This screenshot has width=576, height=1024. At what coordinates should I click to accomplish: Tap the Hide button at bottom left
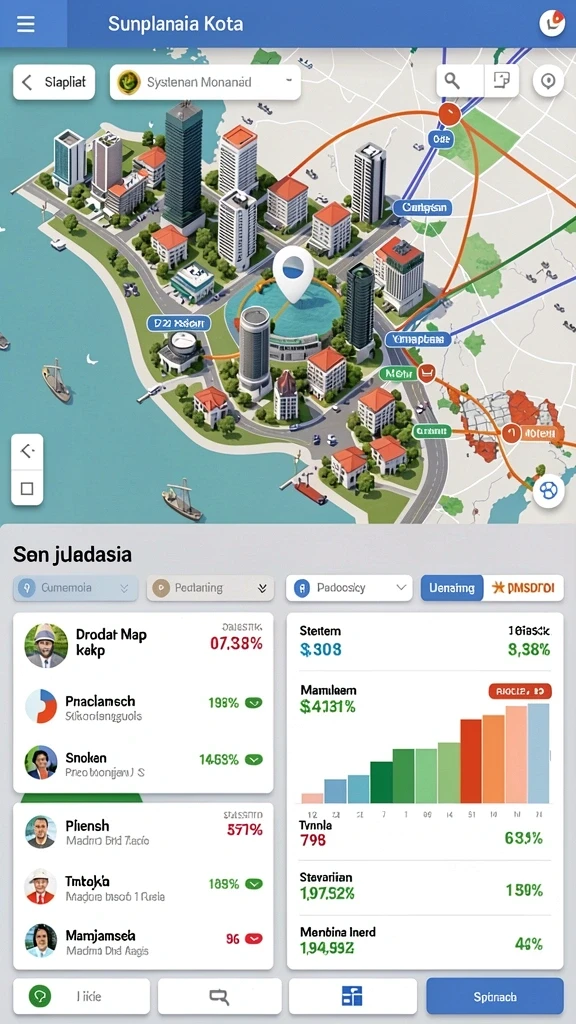pyautogui.click(x=81, y=997)
